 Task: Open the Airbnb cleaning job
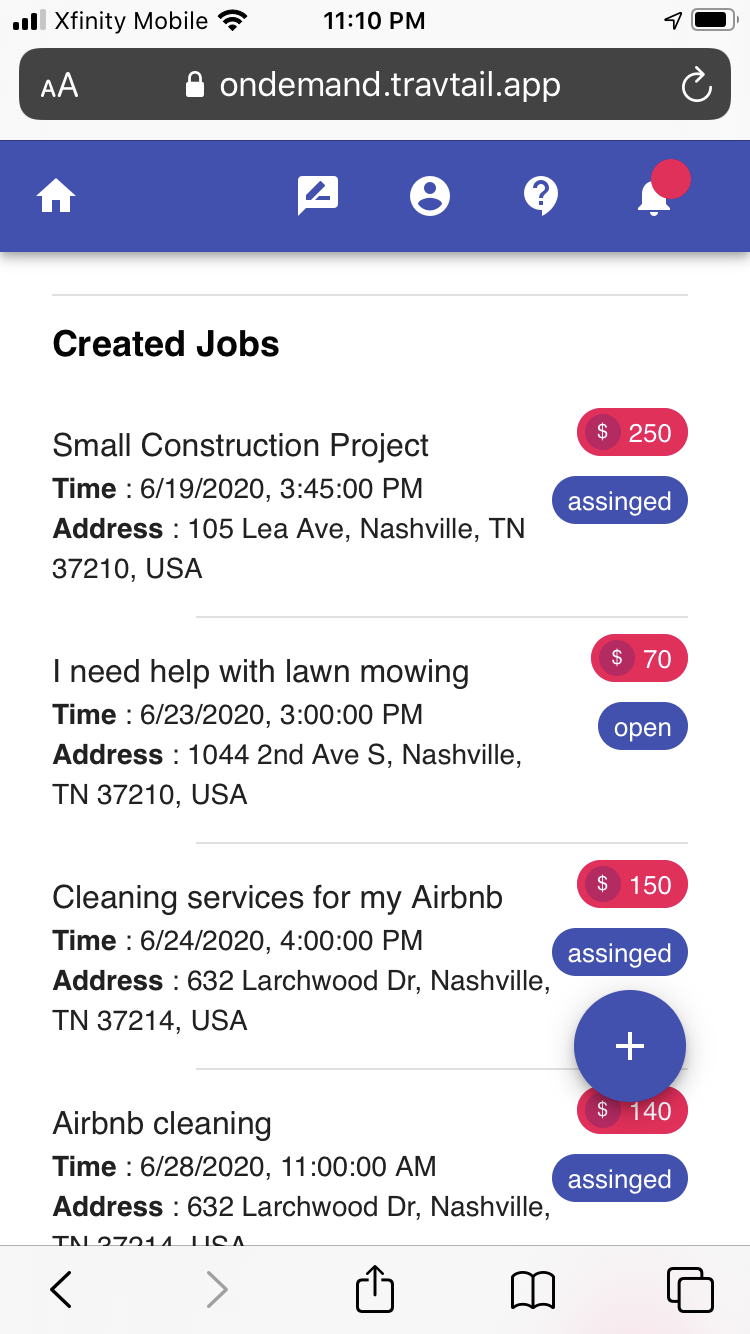[162, 1123]
